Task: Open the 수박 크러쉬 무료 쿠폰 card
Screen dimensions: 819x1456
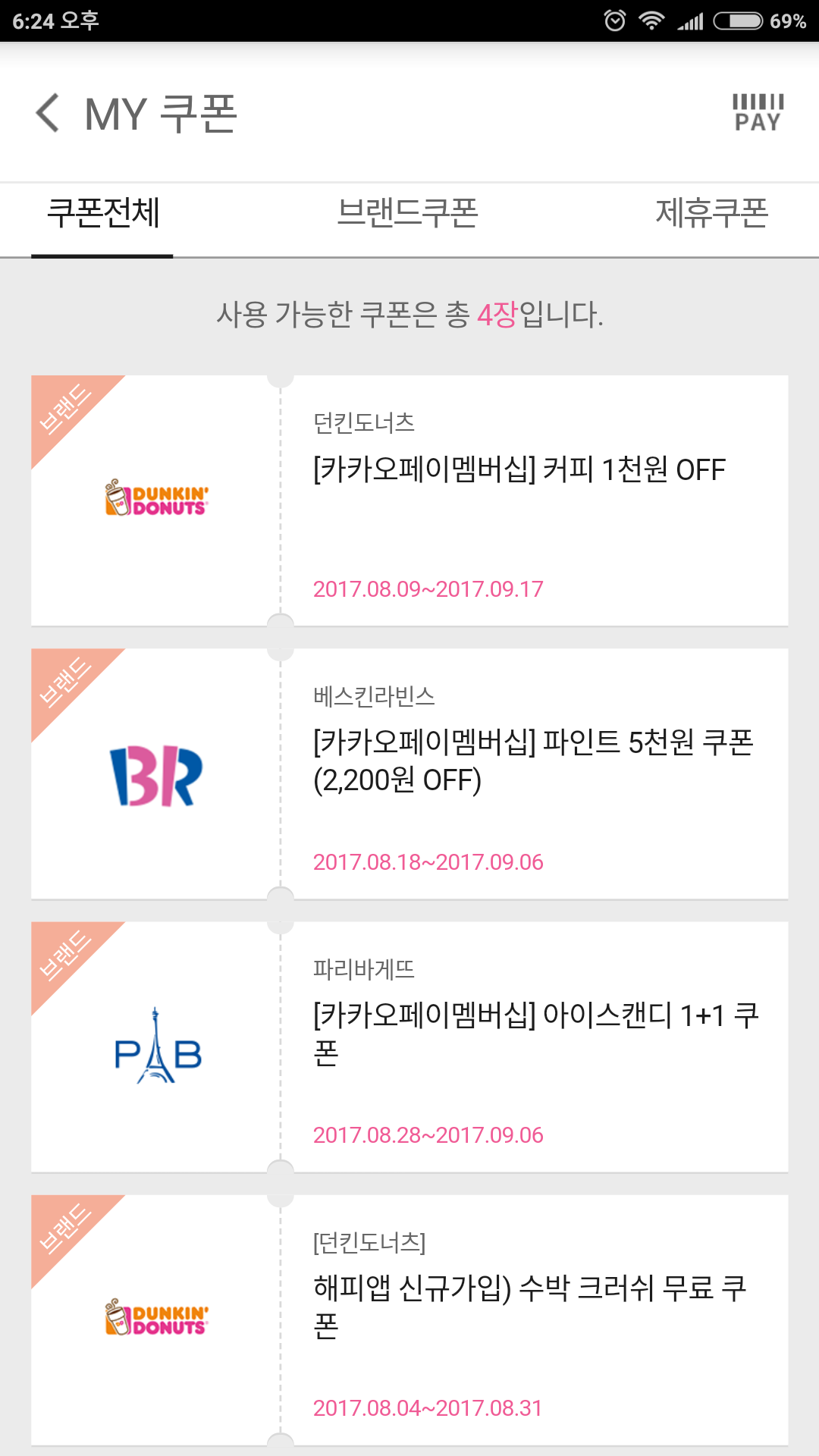Action: [x=409, y=1319]
